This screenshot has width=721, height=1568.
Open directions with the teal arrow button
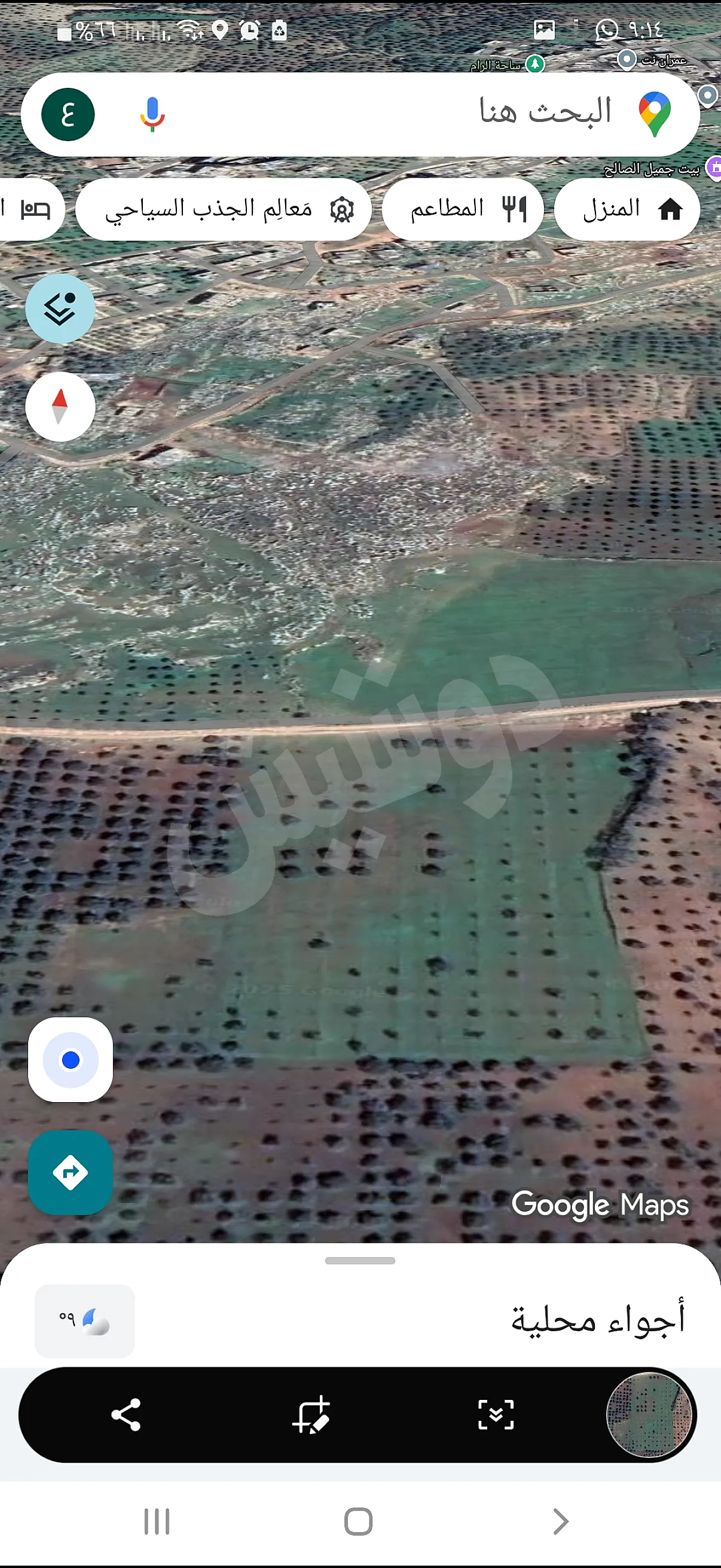(x=71, y=1172)
